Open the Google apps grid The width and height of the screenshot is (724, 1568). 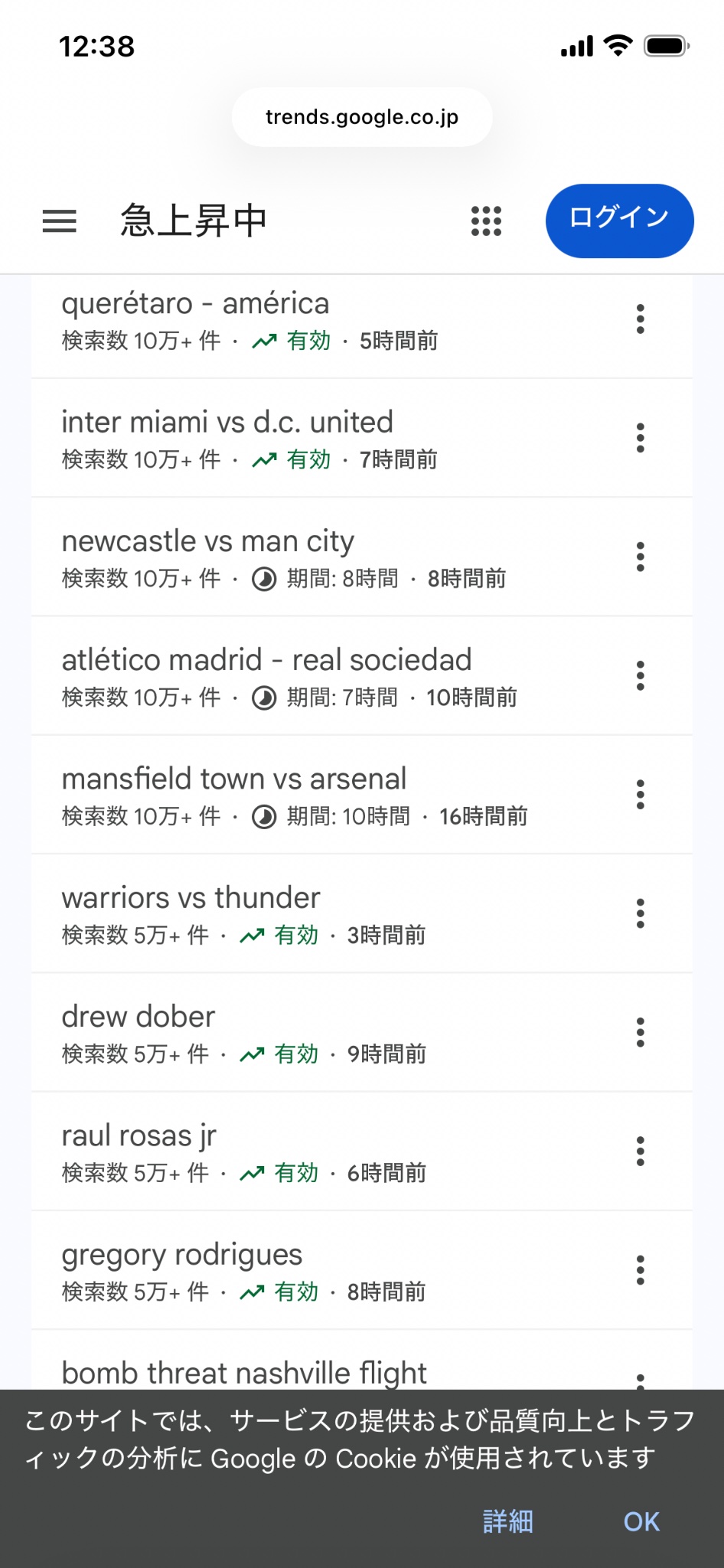point(486,221)
